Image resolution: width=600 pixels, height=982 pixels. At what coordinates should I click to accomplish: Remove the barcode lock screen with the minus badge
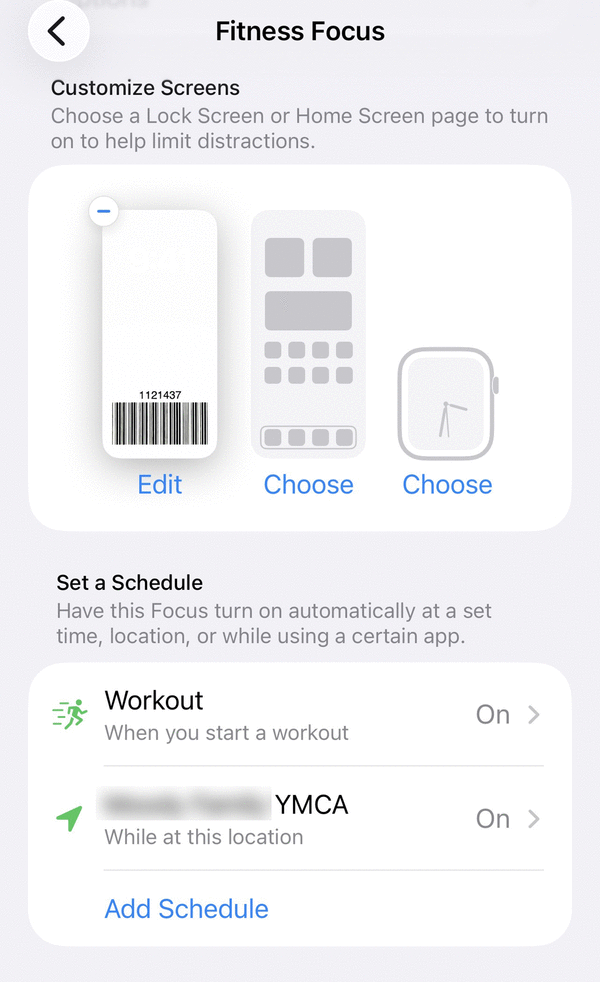104,212
